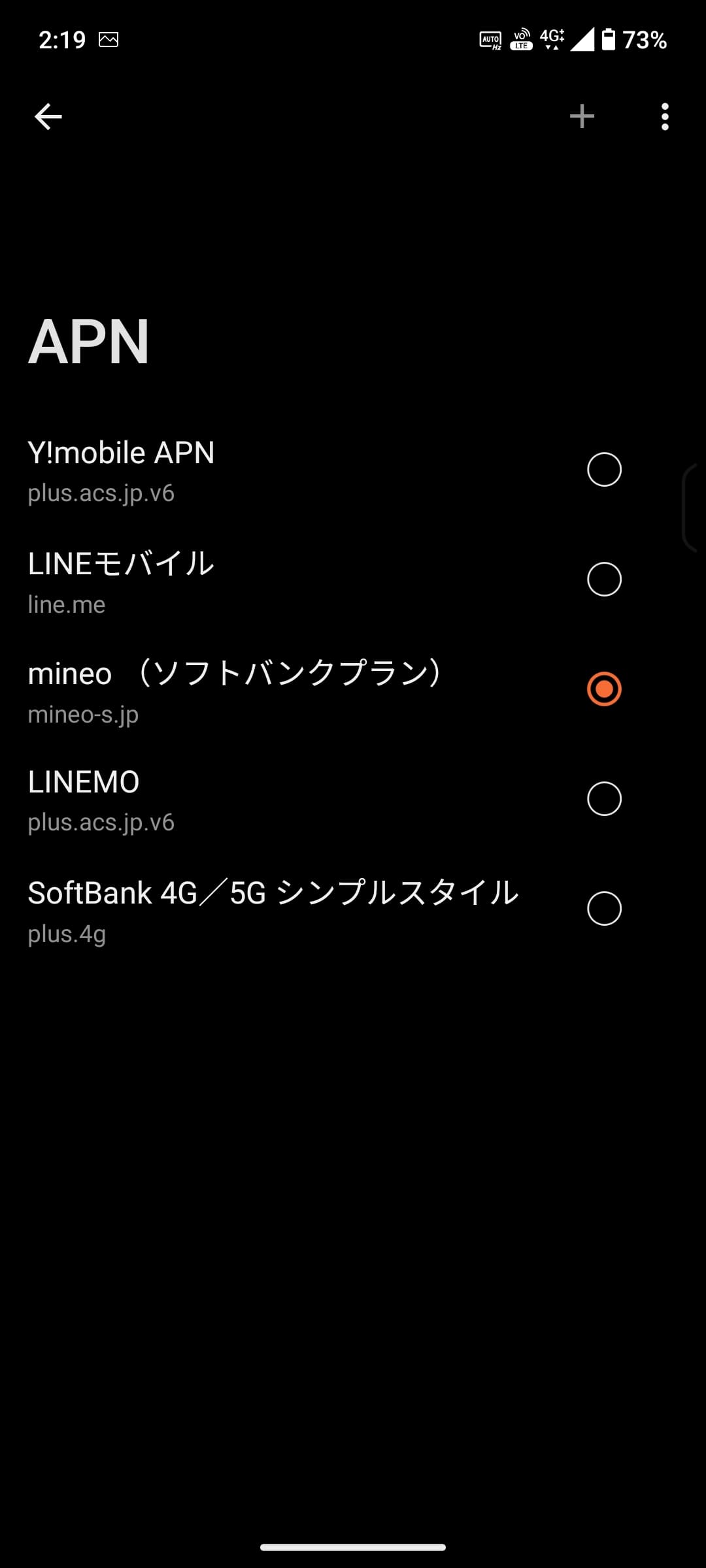
Task: Tap the VoLTE status icon
Action: (520, 40)
